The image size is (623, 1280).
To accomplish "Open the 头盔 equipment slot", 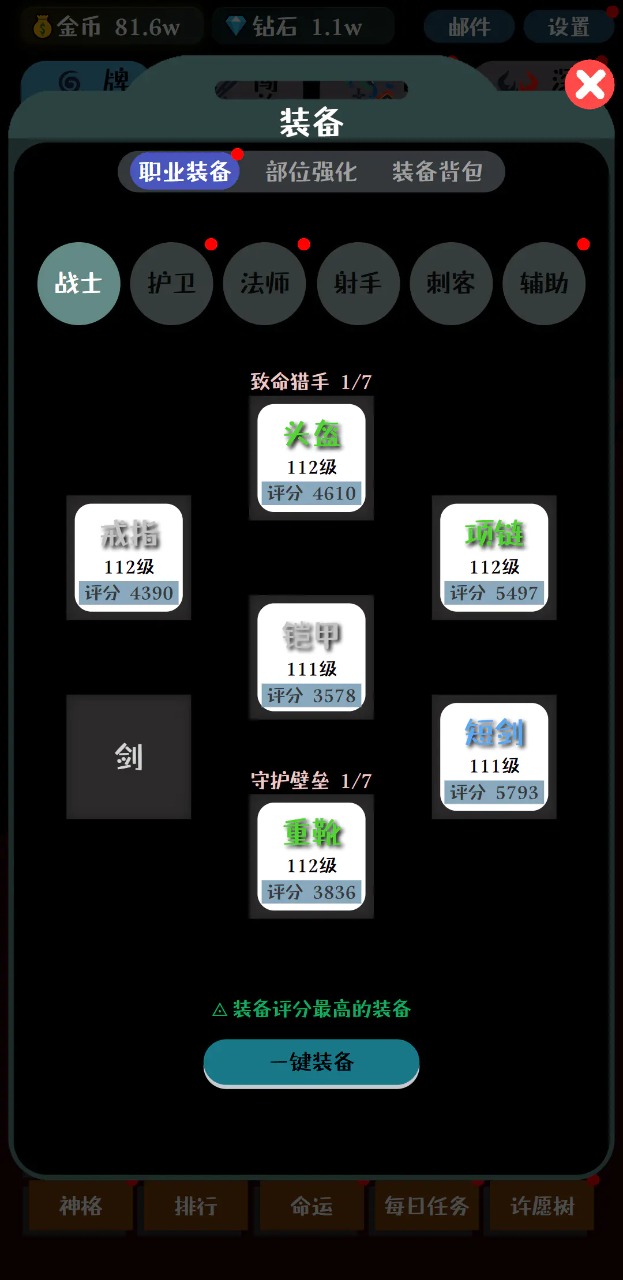I will coord(311,458).
